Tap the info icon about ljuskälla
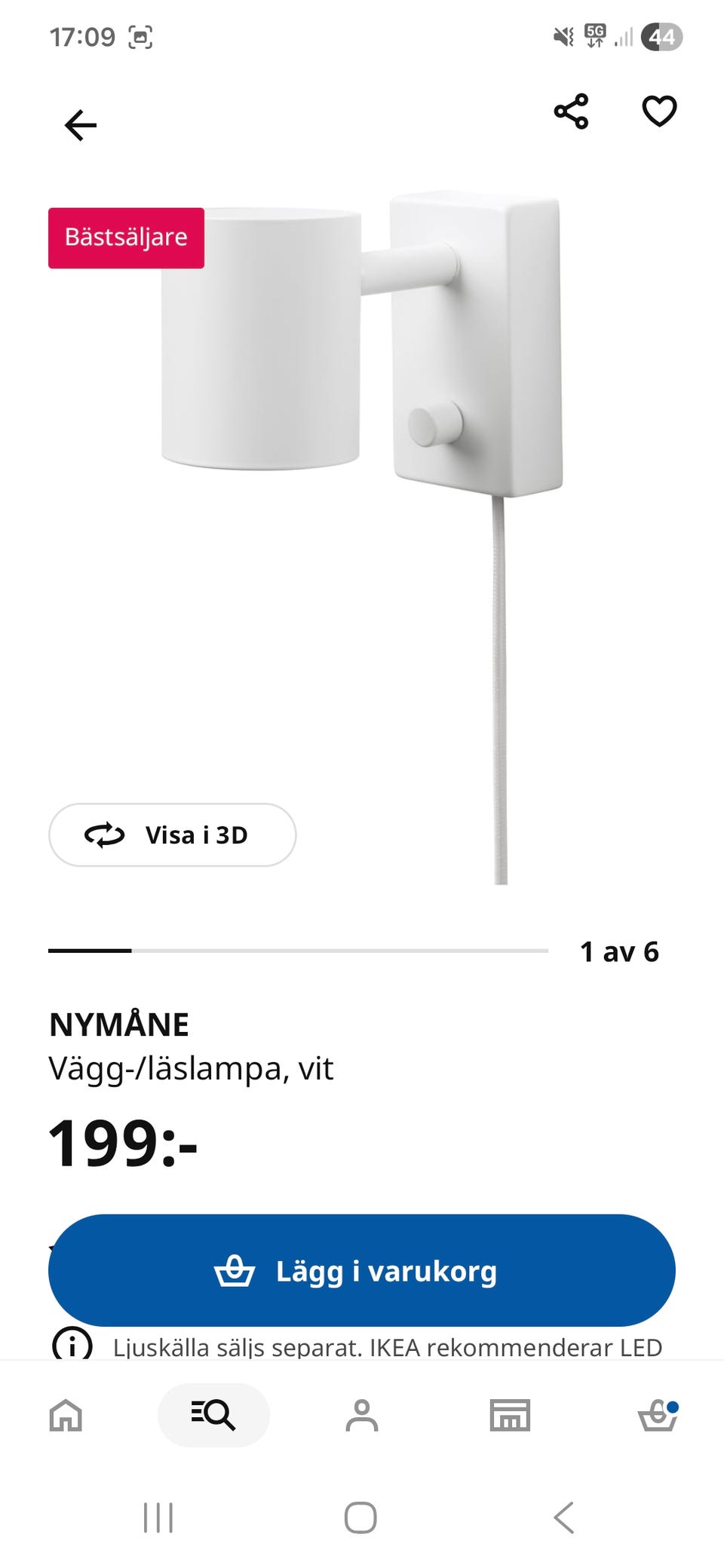The image size is (724, 1568). [72, 1344]
